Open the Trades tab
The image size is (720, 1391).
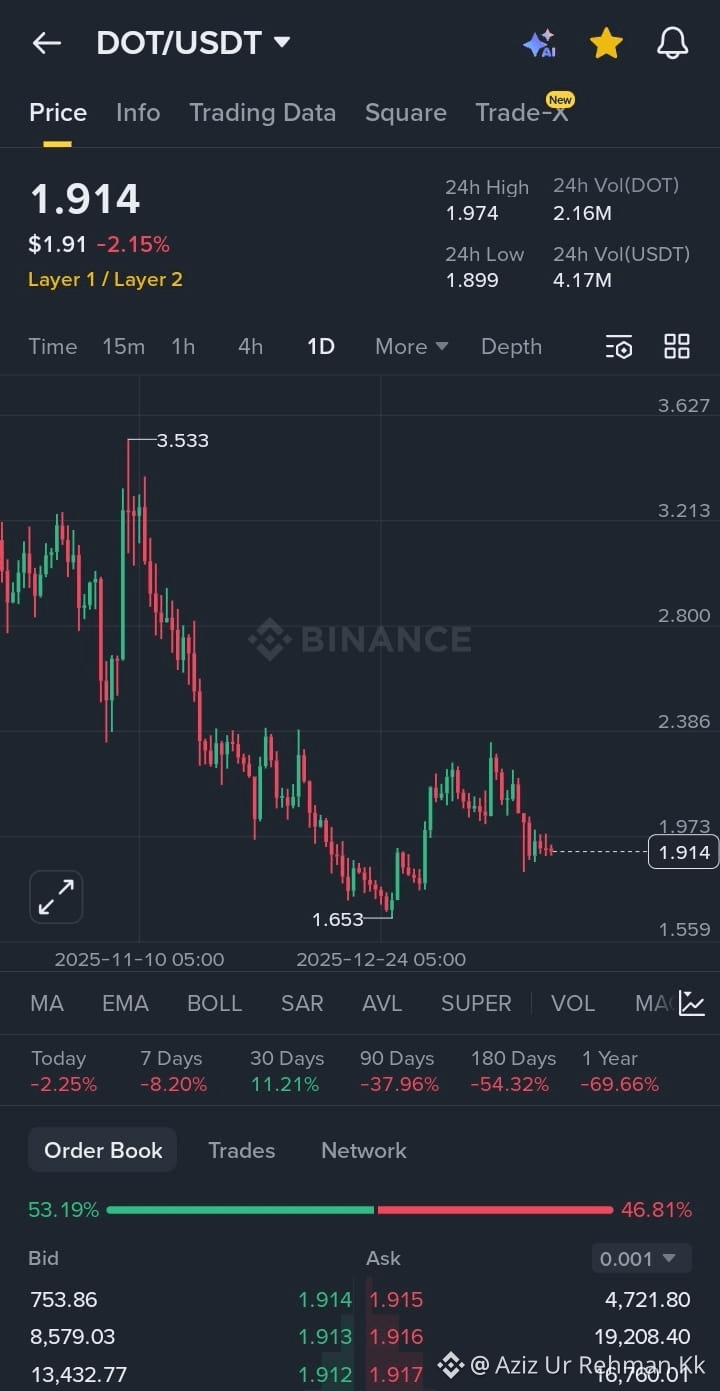(241, 1150)
